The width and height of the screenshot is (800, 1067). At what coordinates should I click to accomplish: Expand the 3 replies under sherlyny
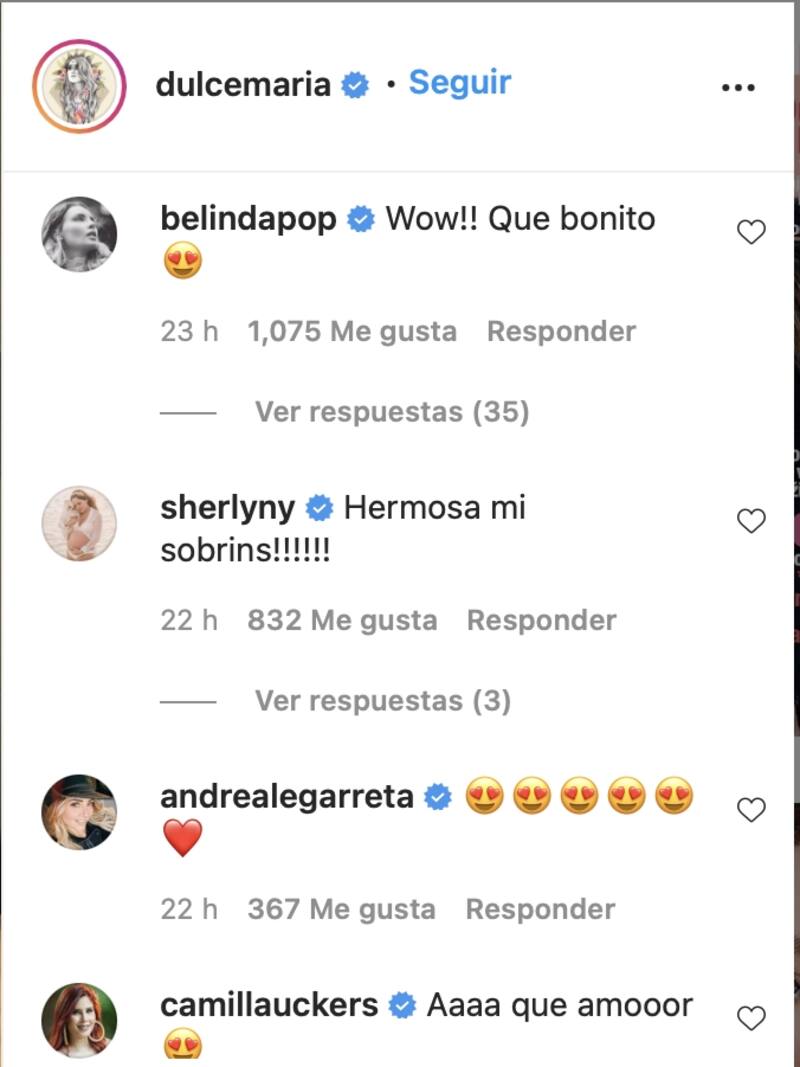(x=382, y=701)
